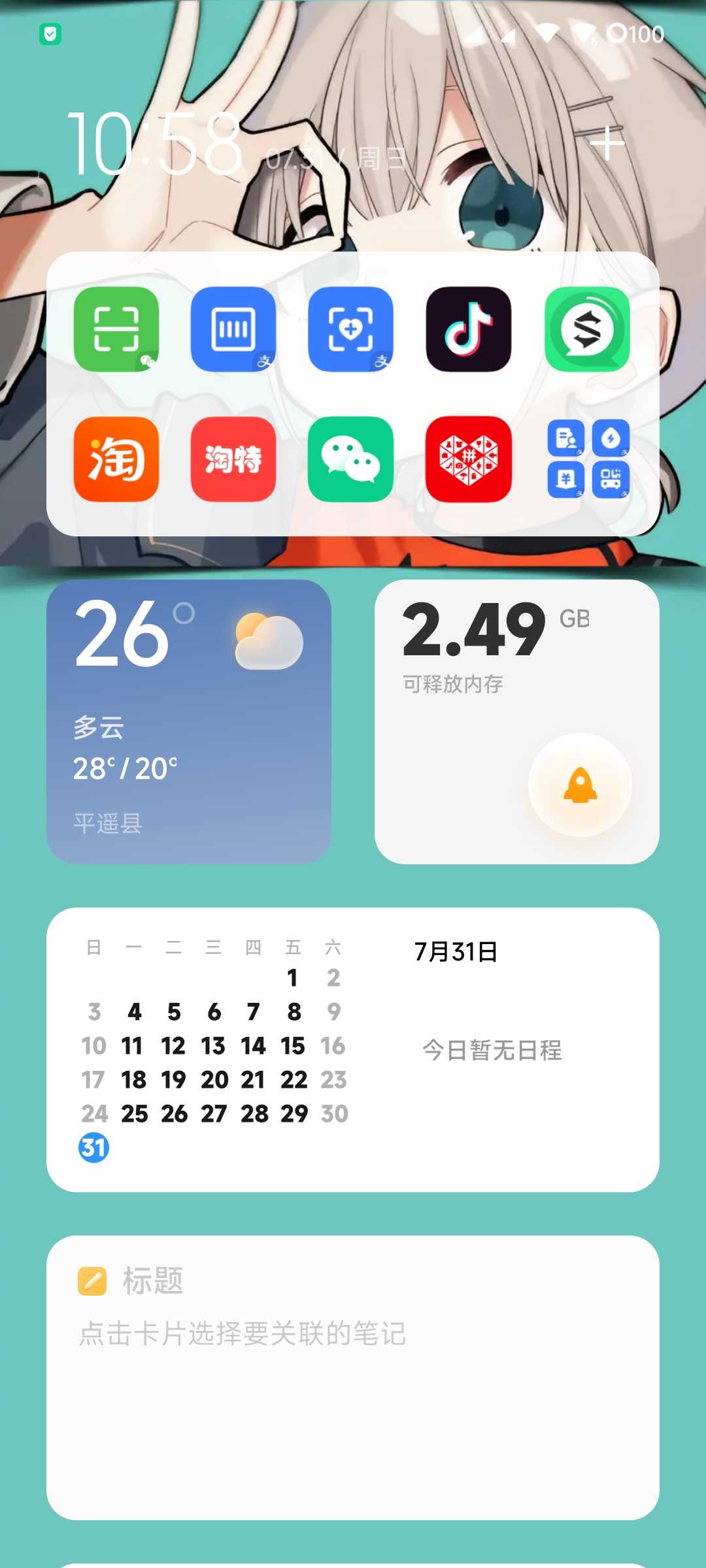Select date 31 in the calendar widget
This screenshot has width=706, height=1568.
(x=94, y=1148)
